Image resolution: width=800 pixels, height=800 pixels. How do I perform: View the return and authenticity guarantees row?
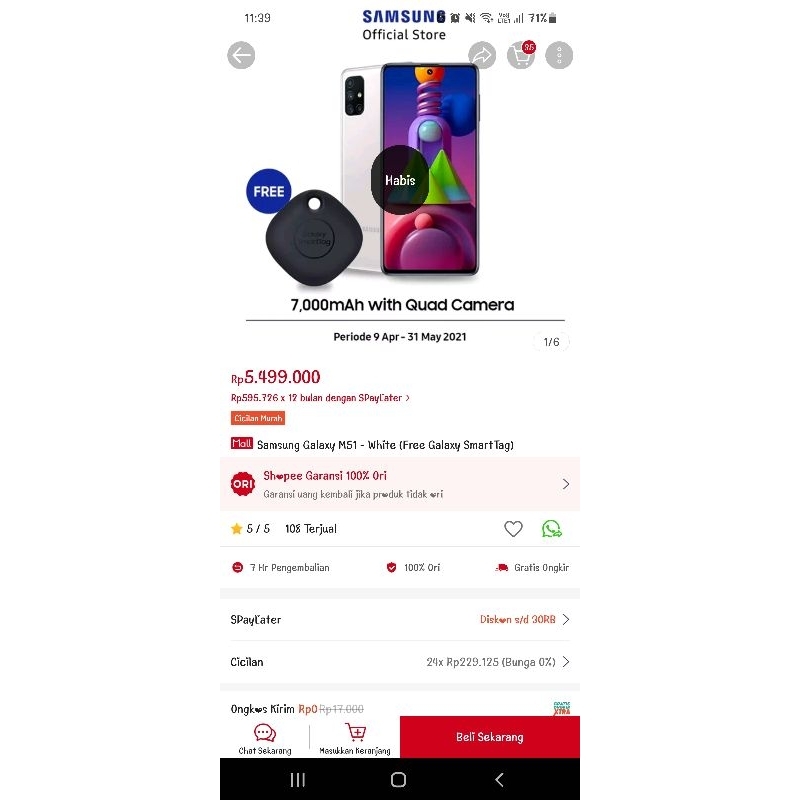(x=400, y=568)
